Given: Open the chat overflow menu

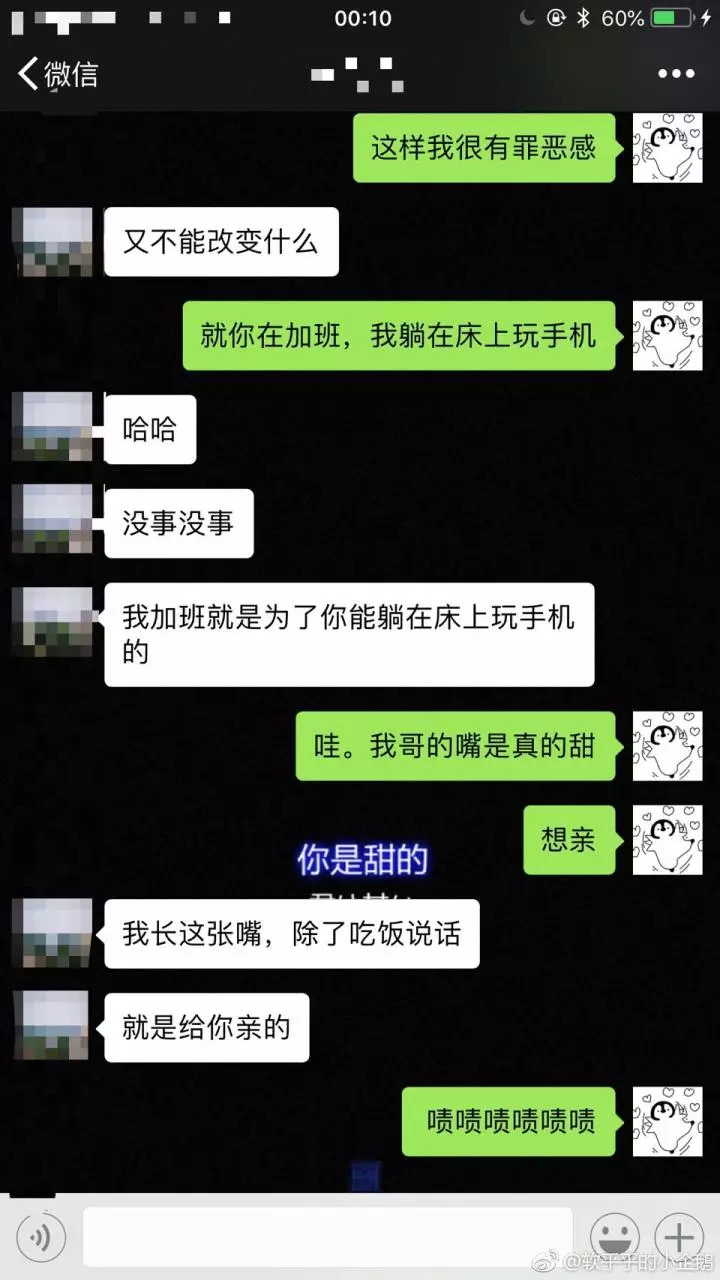Looking at the screenshot, I should [x=676, y=73].
